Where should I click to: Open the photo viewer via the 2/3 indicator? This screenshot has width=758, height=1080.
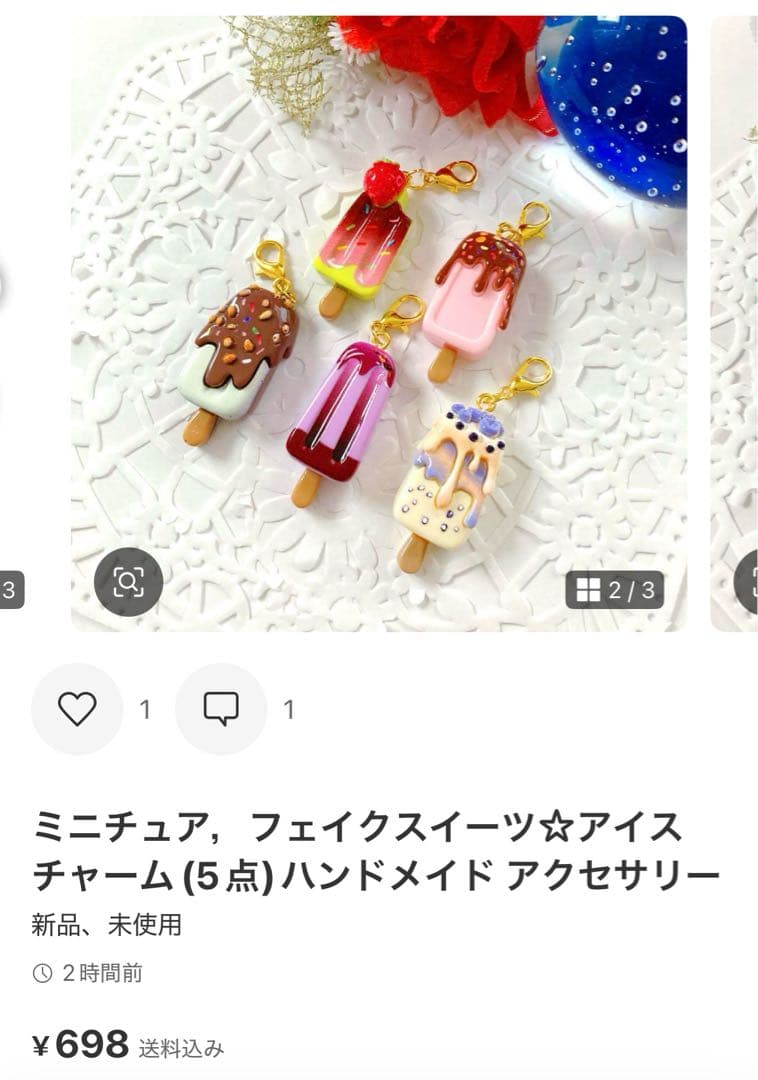point(615,590)
